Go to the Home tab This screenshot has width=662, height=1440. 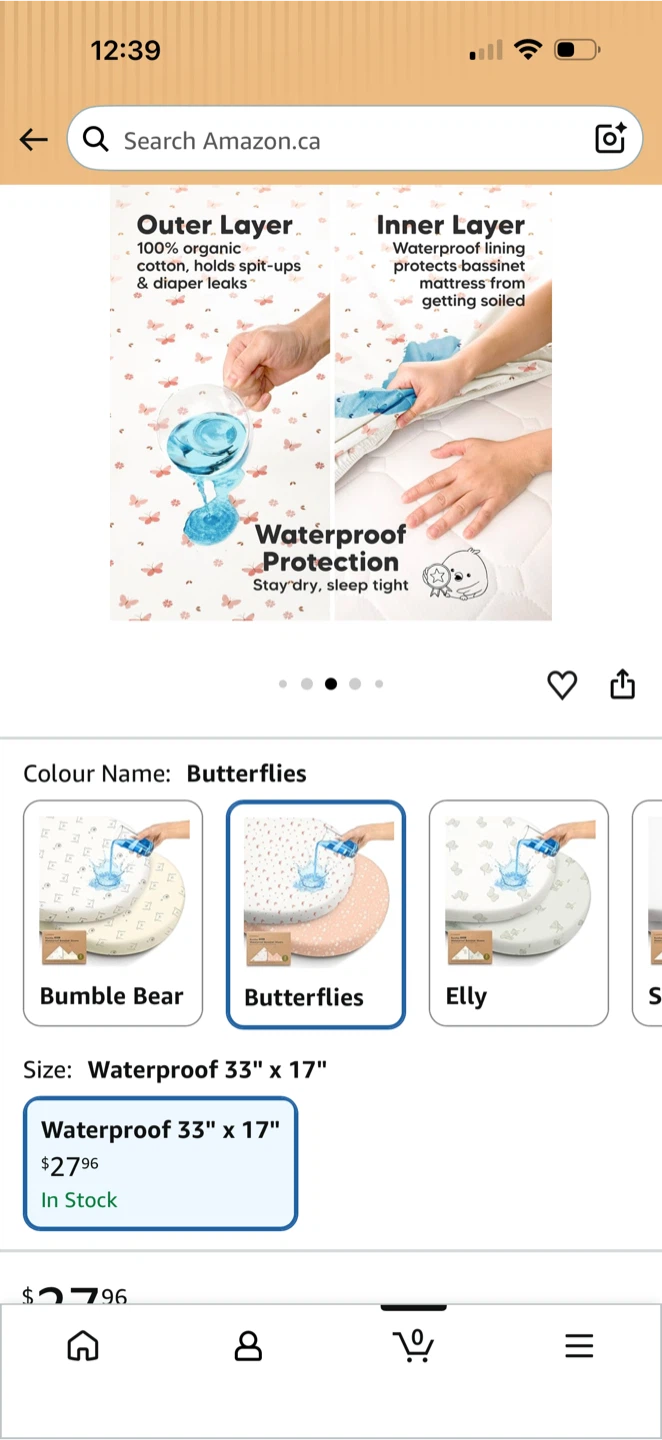click(x=83, y=1345)
